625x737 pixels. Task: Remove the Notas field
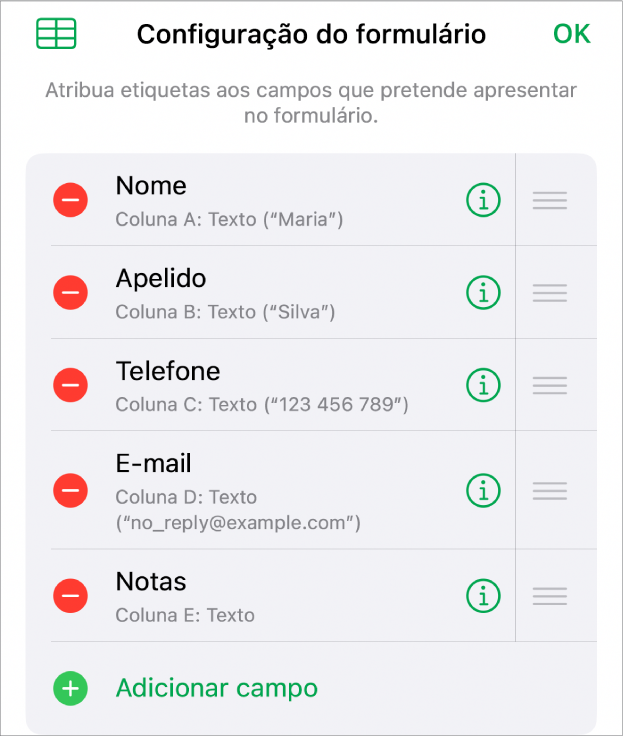pos(70,596)
